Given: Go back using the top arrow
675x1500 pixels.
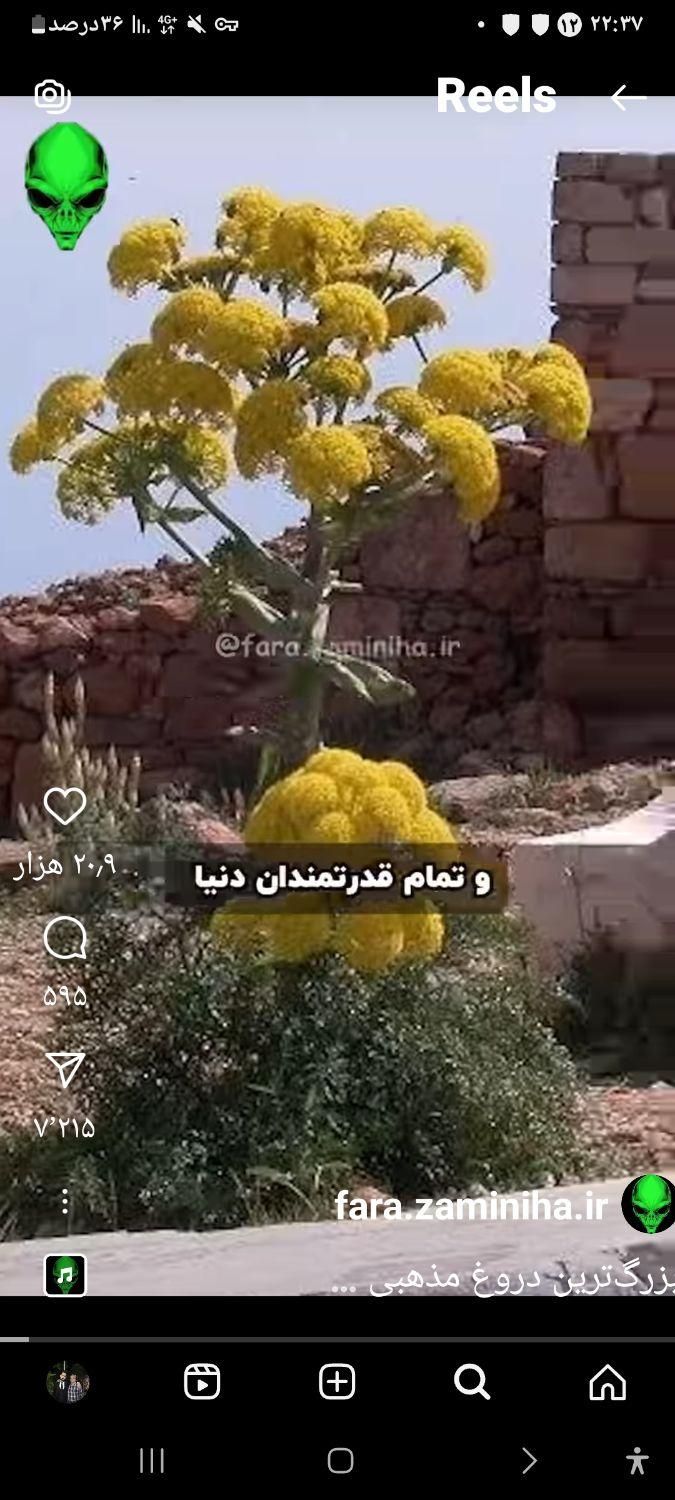Looking at the screenshot, I should coord(628,97).
